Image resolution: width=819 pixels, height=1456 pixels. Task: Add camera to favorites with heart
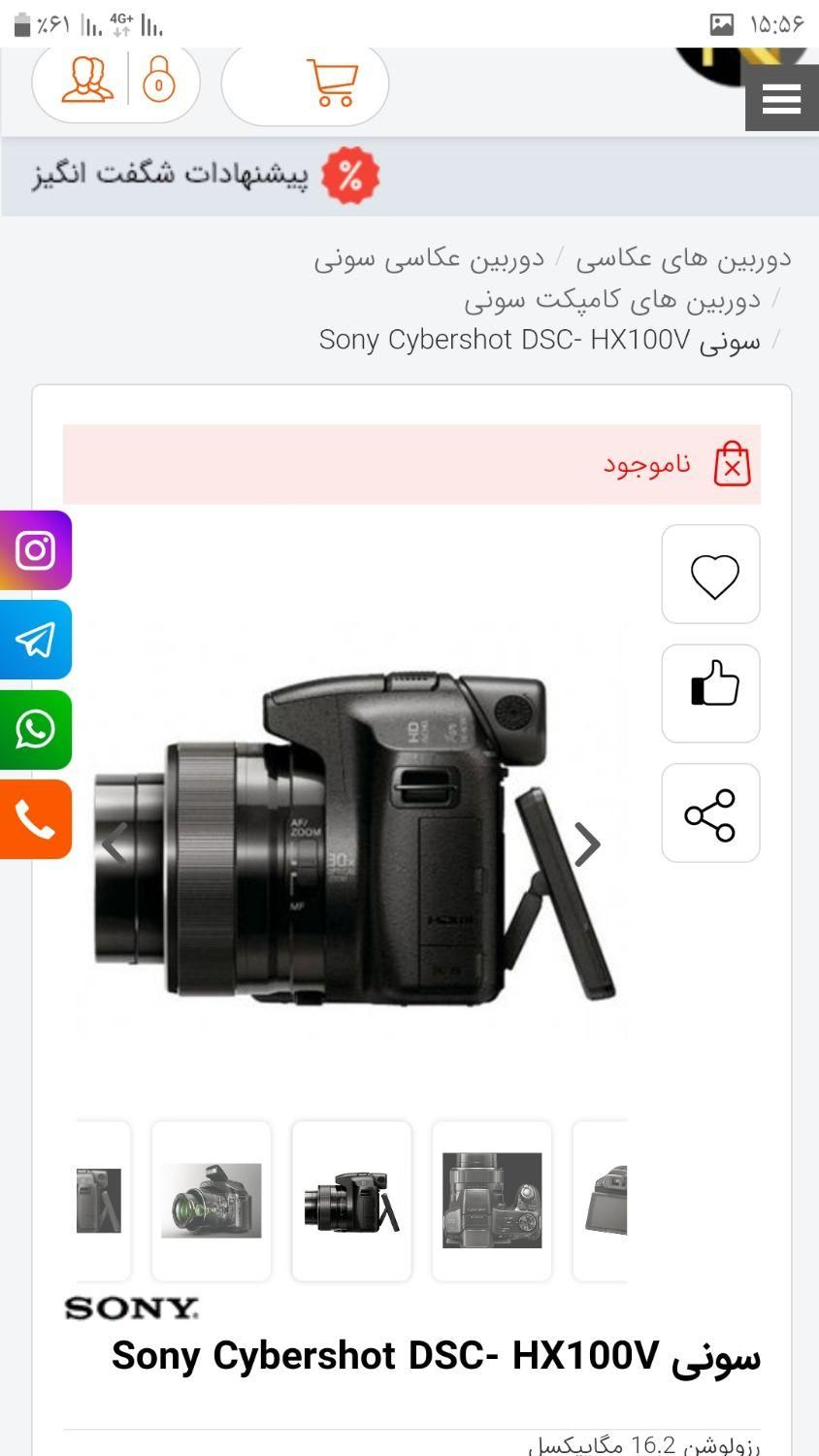coord(711,575)
